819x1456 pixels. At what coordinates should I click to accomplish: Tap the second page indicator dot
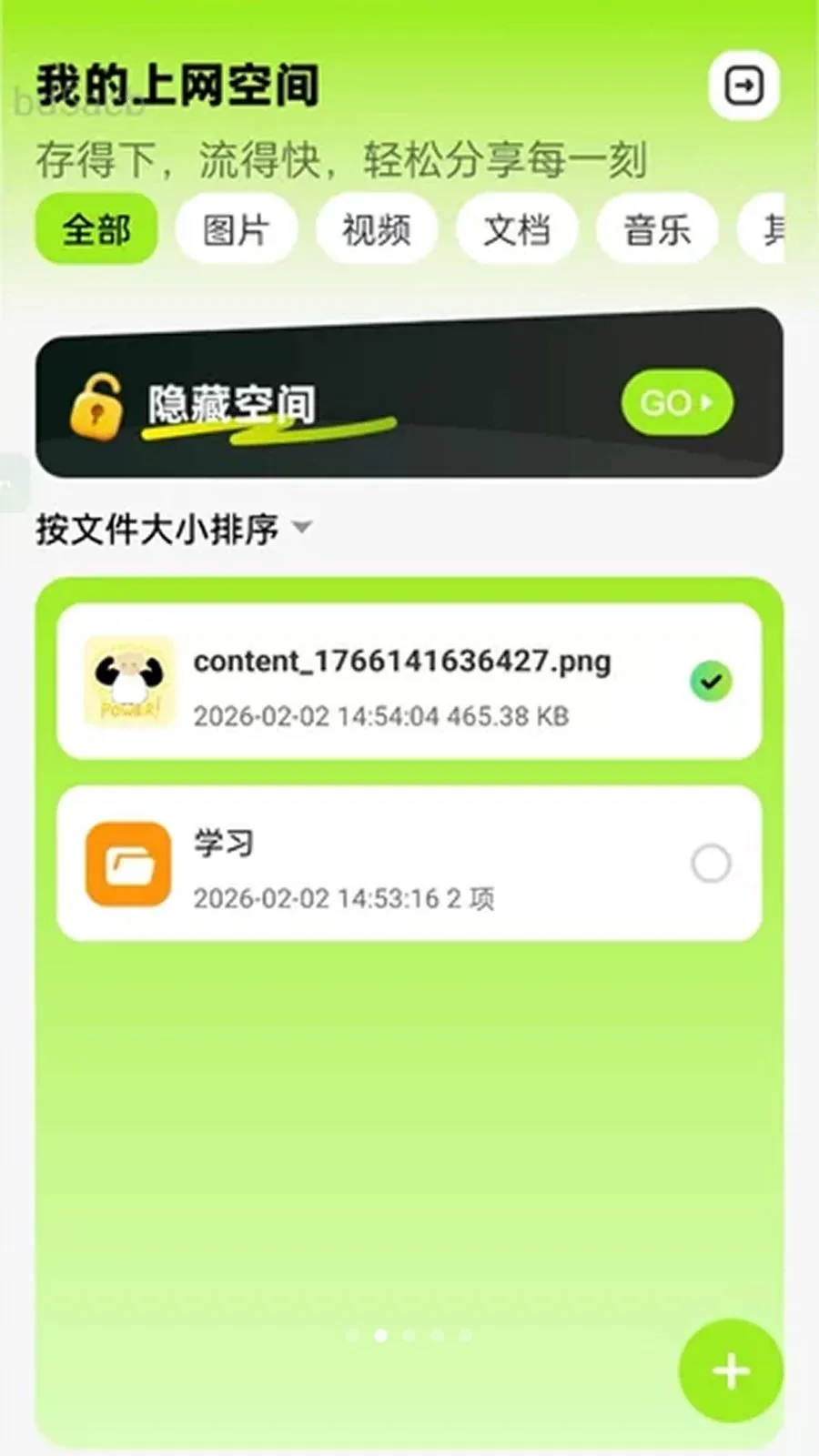tap(382, 1337)
